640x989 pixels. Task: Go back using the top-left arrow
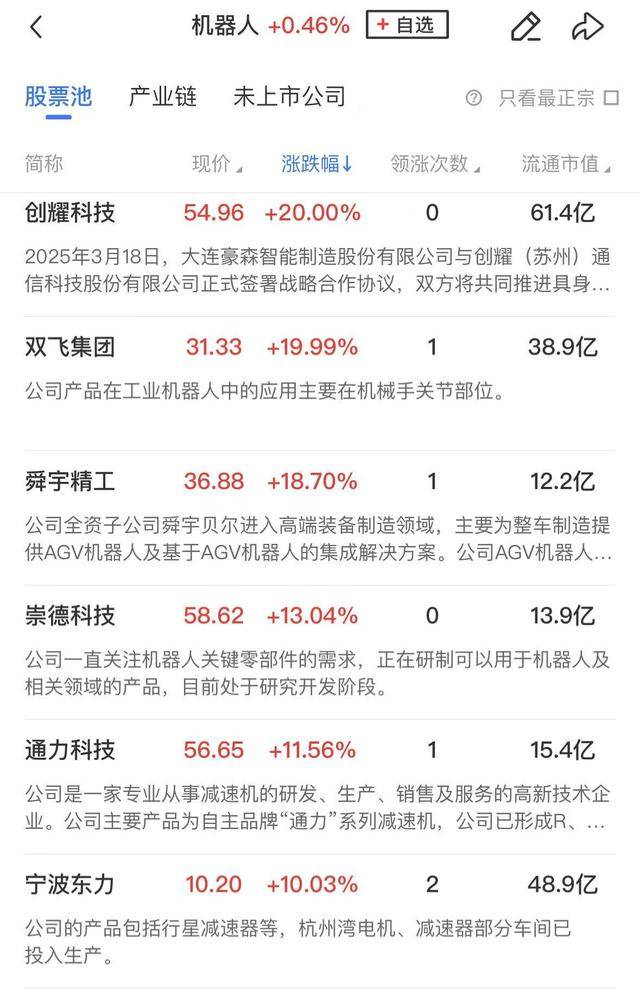pos(37,27)
